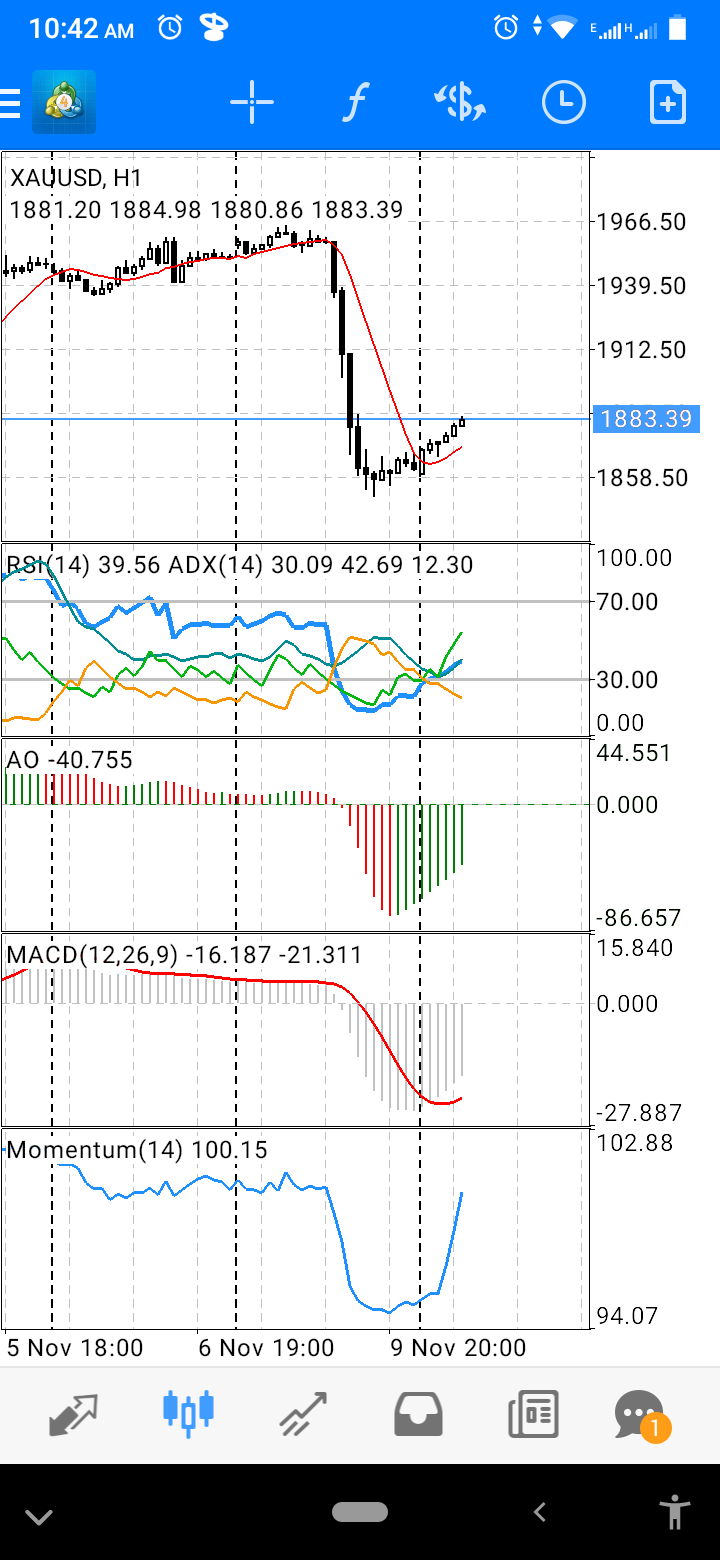Go back using system navigation arrow
720x1560 pixels.
(x=540, y=1512)
